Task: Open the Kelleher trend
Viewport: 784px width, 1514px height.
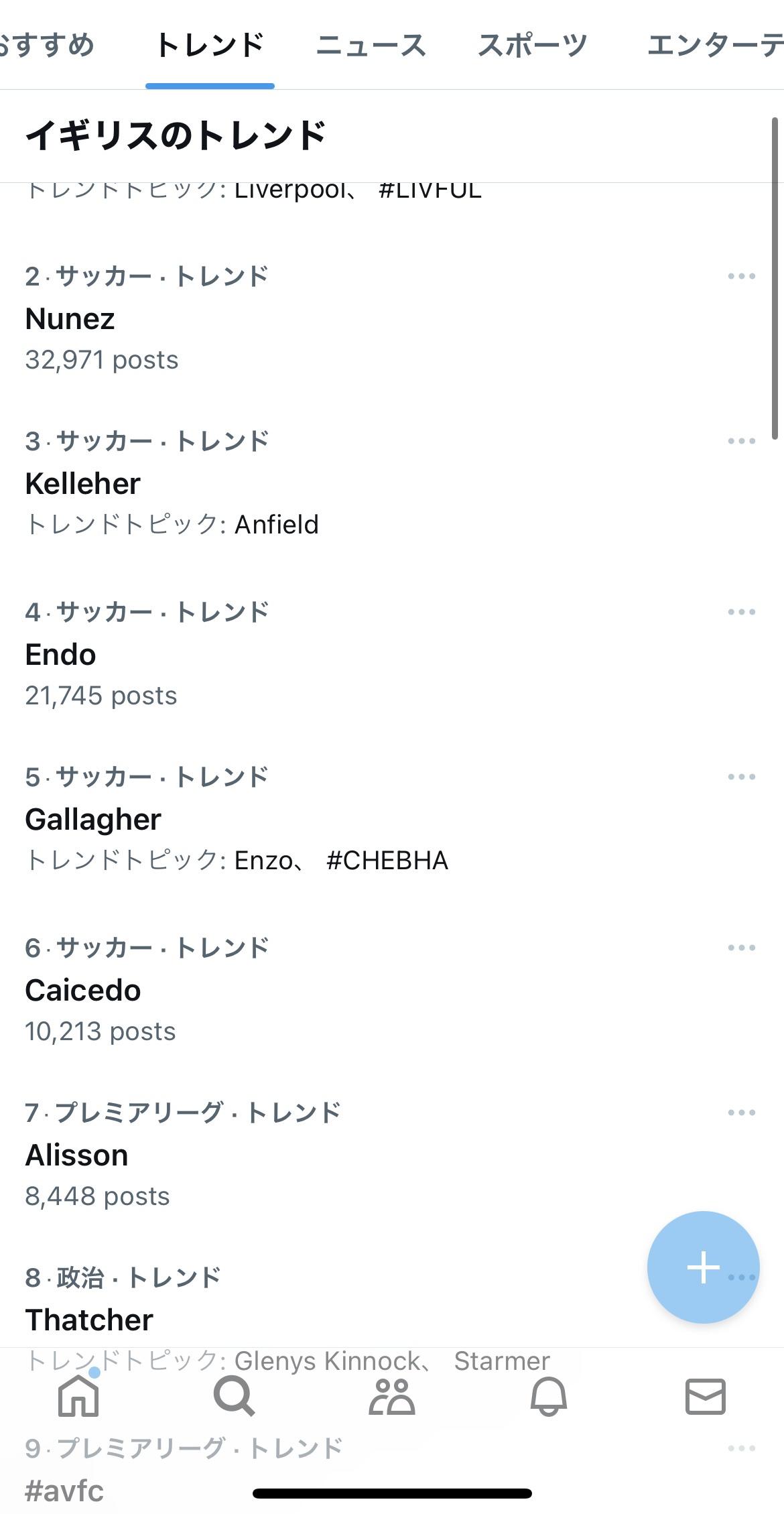Action: [x=392, y=483]
